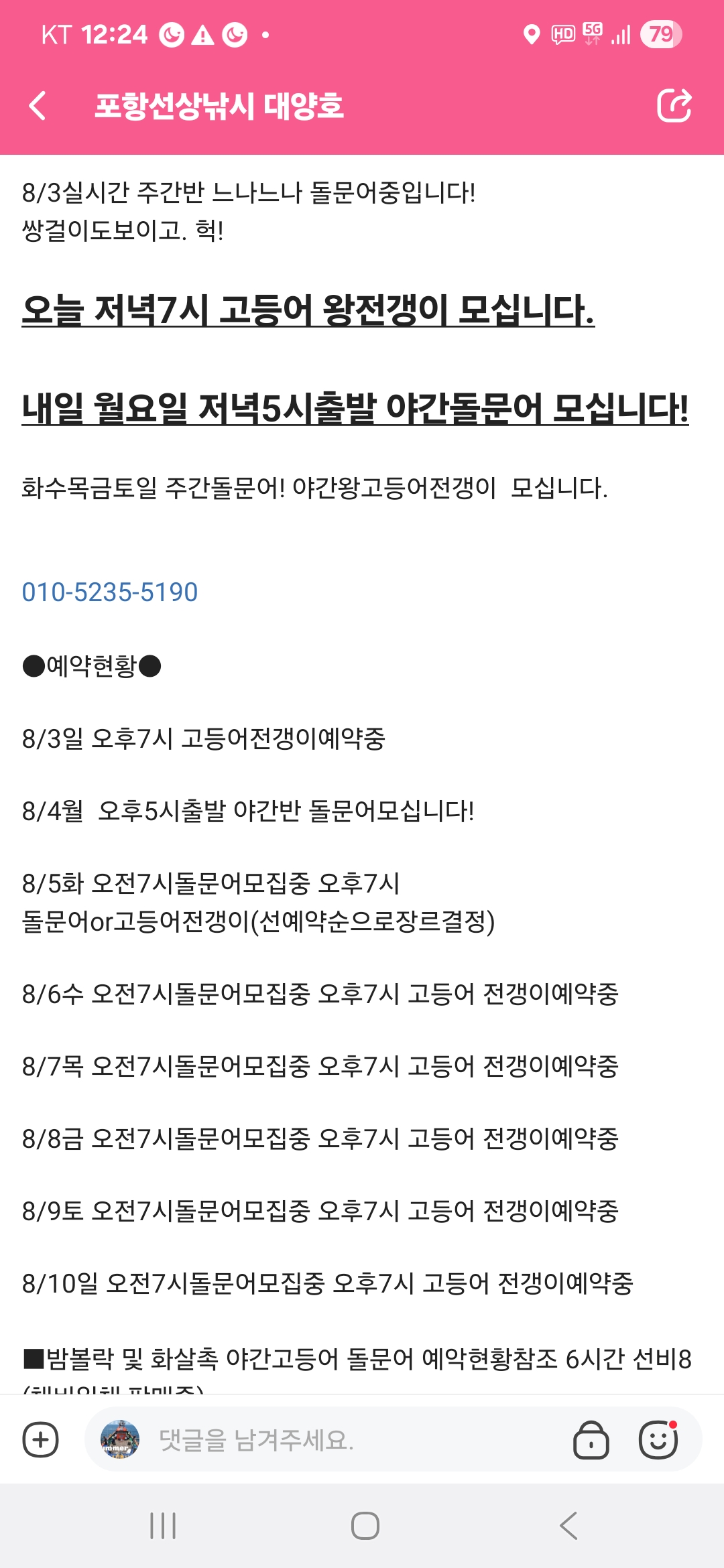This screenshot has width=724, height=1568.
Task: Go back from 포항선상낚시 대양호 post
Action: click(x=38, y=106)
